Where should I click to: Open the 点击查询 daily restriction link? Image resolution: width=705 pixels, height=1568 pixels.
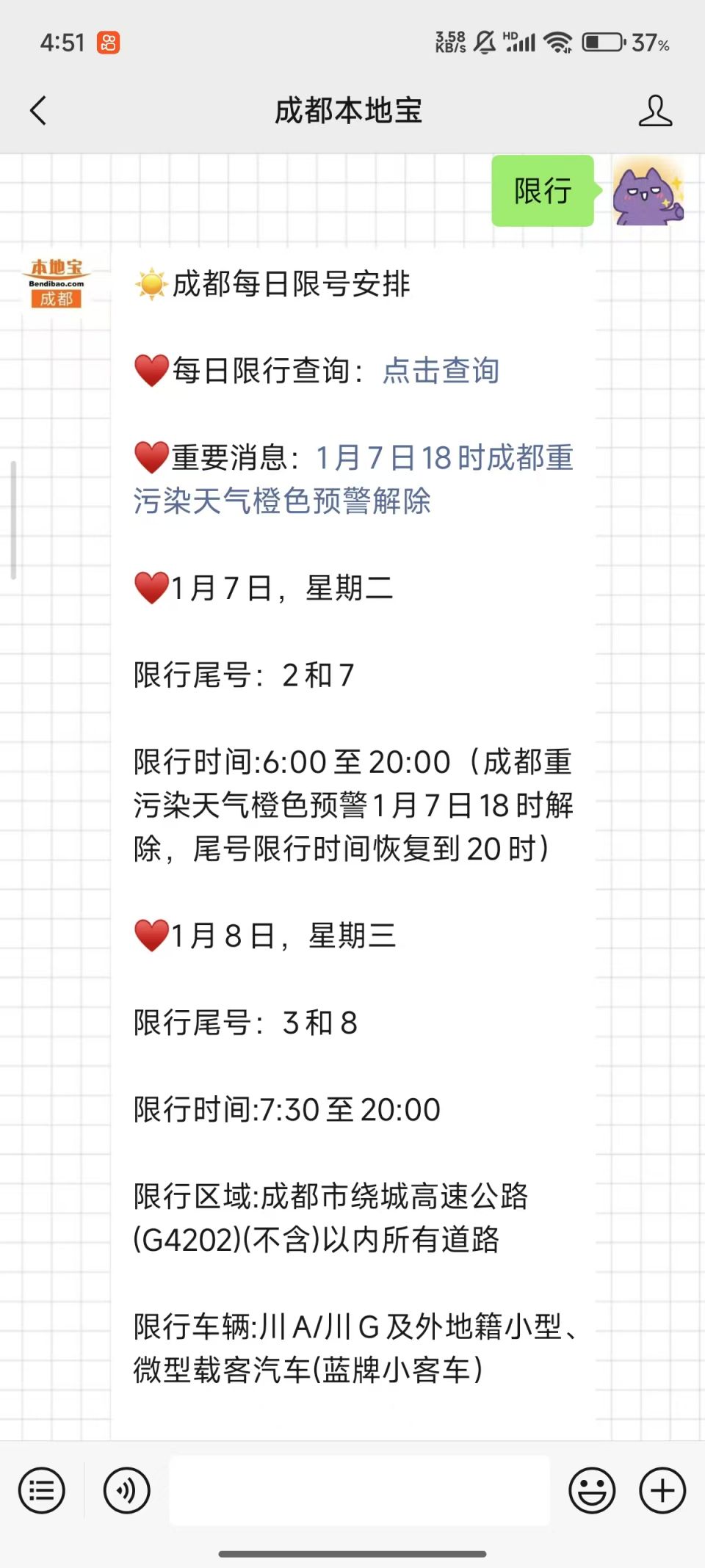tap(441, 371)
